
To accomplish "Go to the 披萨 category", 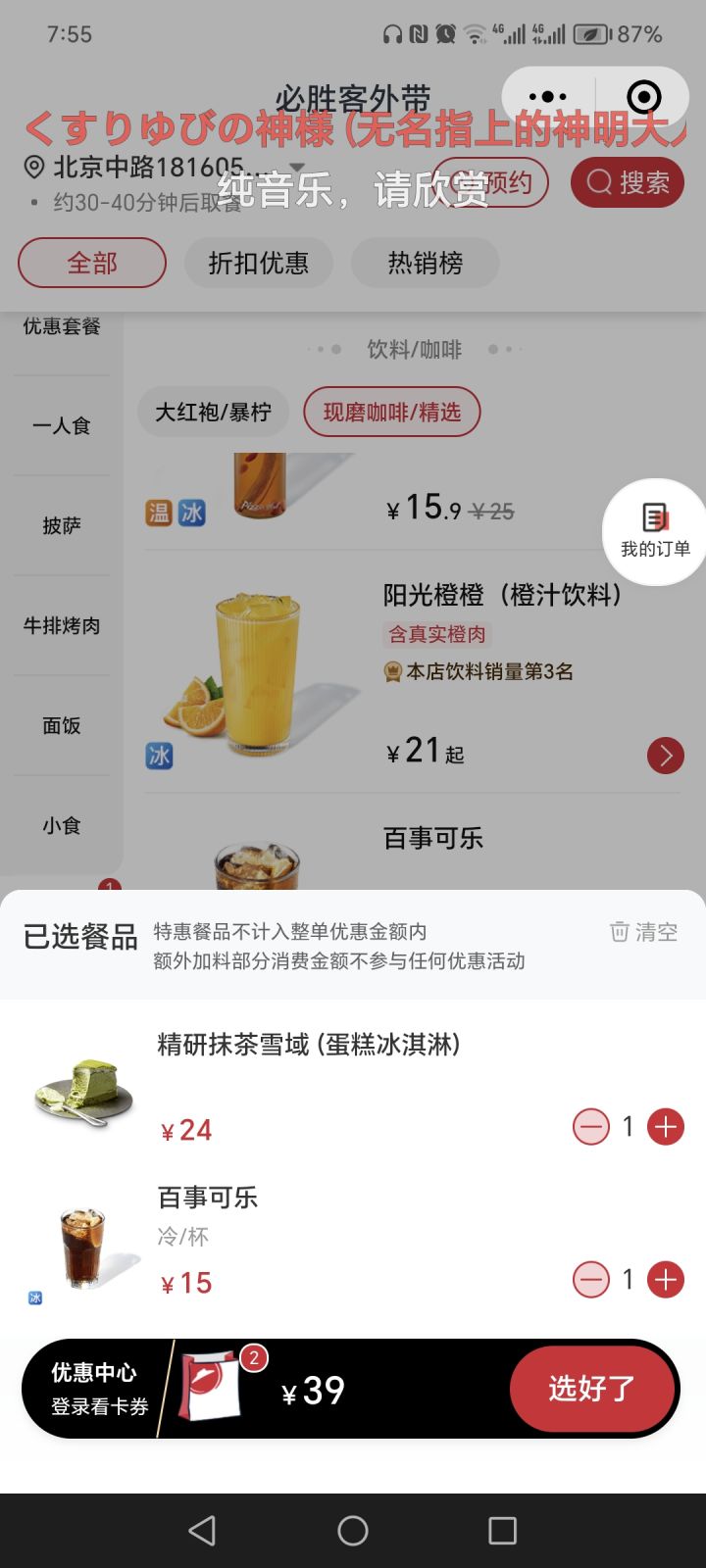I will pos(62,526).
